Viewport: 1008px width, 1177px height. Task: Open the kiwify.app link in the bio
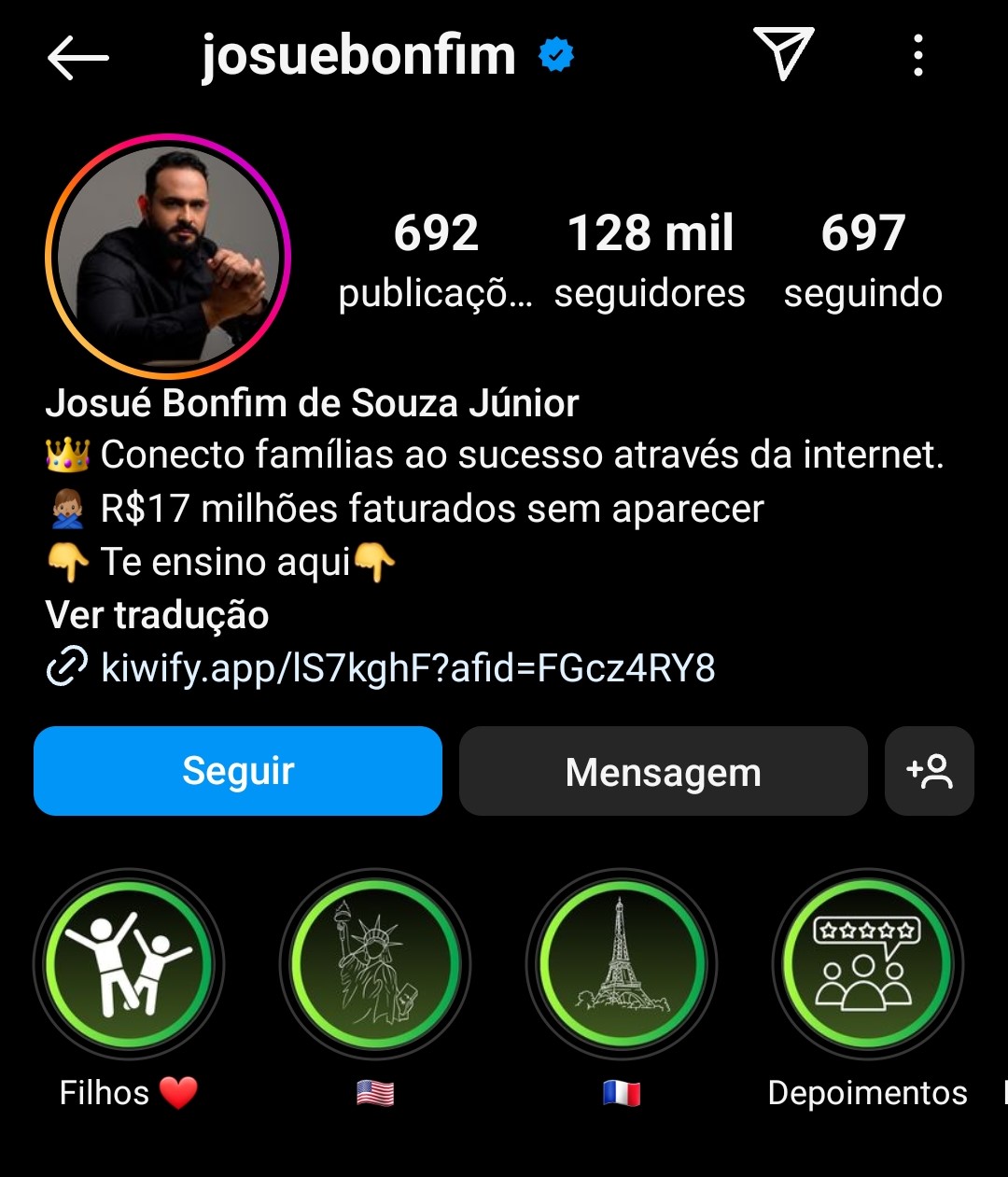407,668
